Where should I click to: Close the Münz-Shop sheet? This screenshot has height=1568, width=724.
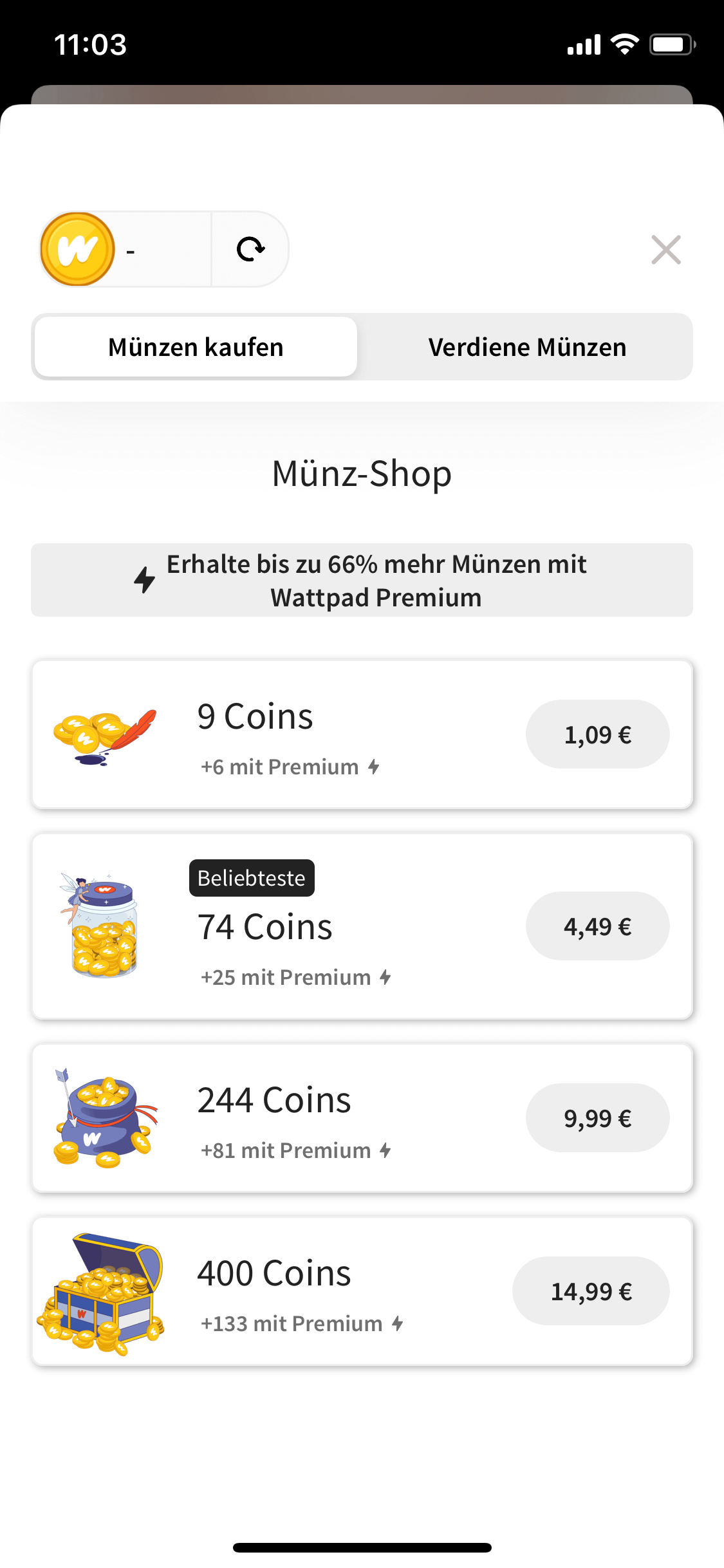click(x=665, y=250)
